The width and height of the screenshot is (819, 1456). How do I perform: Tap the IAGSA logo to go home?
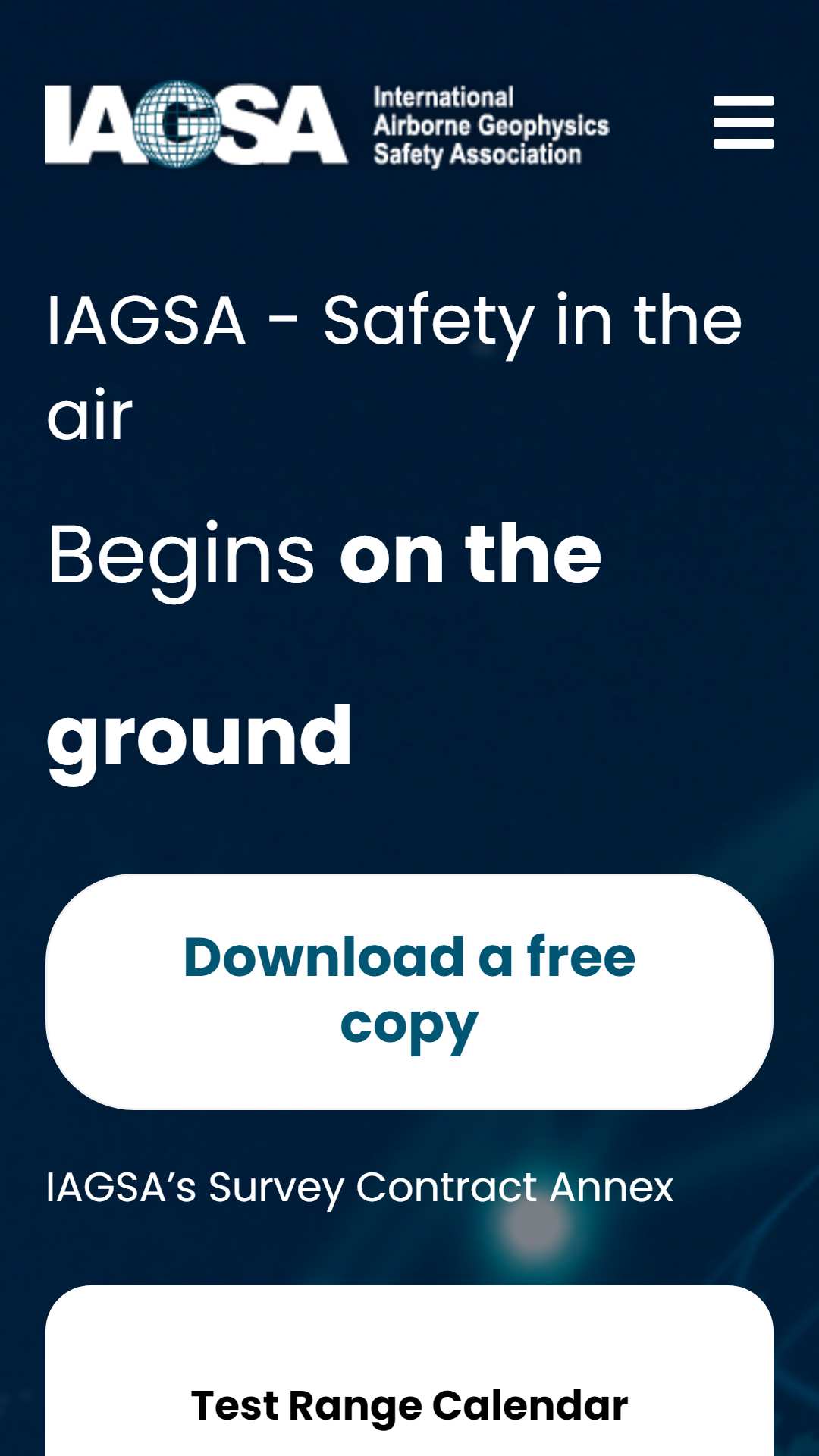[328, 124]
